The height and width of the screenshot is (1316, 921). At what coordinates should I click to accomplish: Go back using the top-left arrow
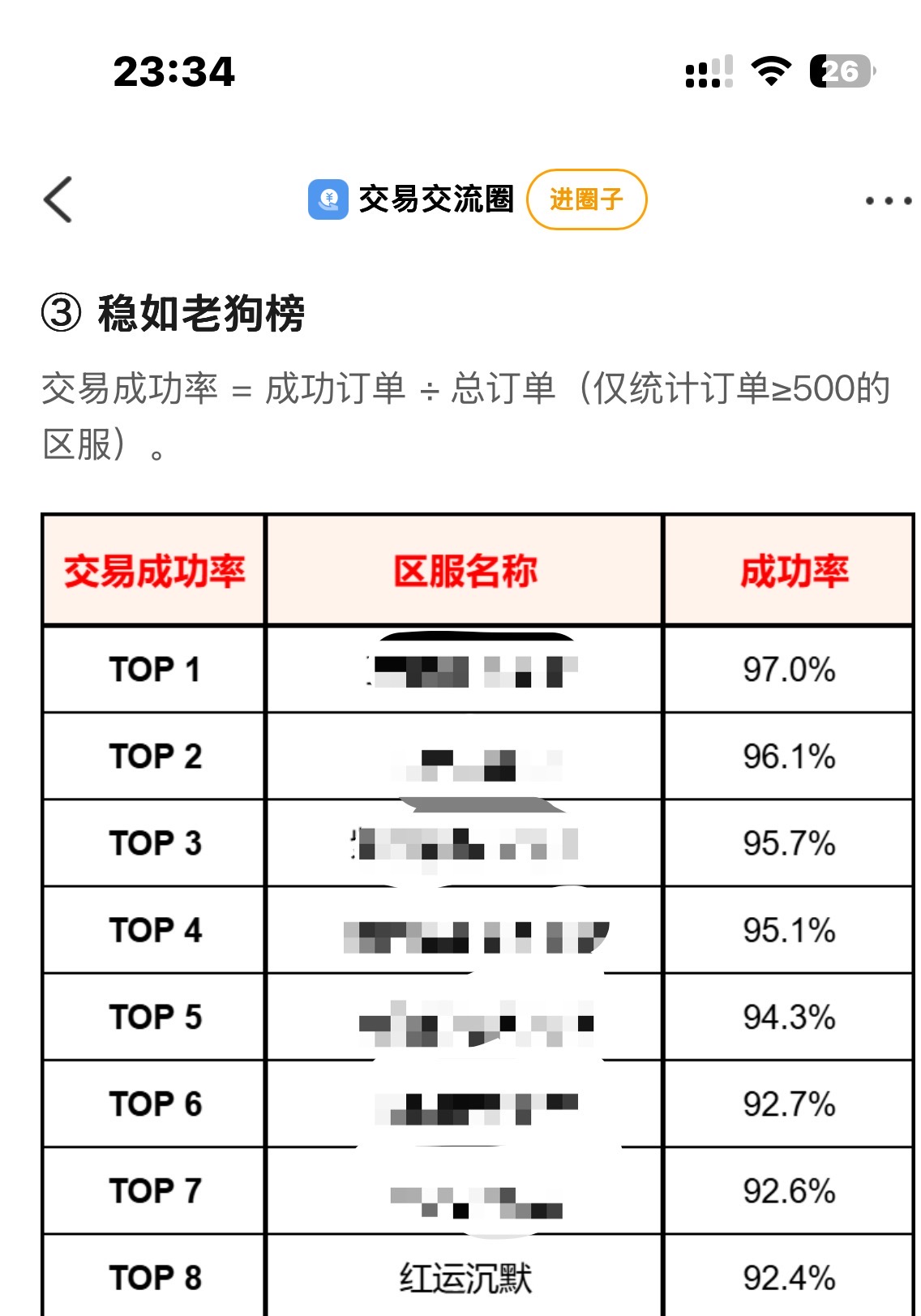click(58, 199)
